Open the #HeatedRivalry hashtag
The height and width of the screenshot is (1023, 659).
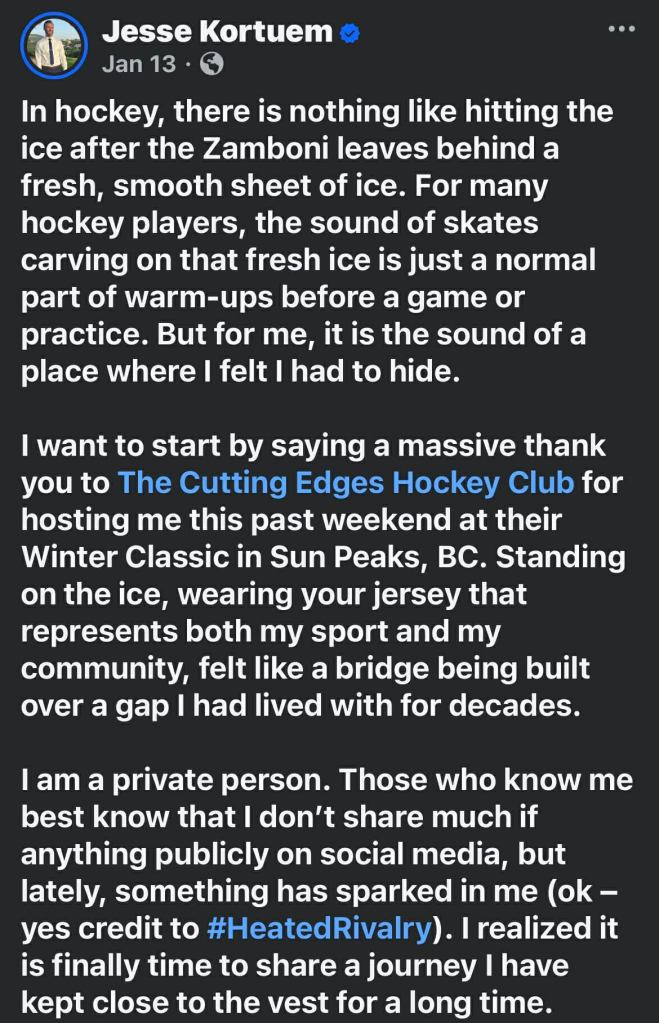[319, 927]
